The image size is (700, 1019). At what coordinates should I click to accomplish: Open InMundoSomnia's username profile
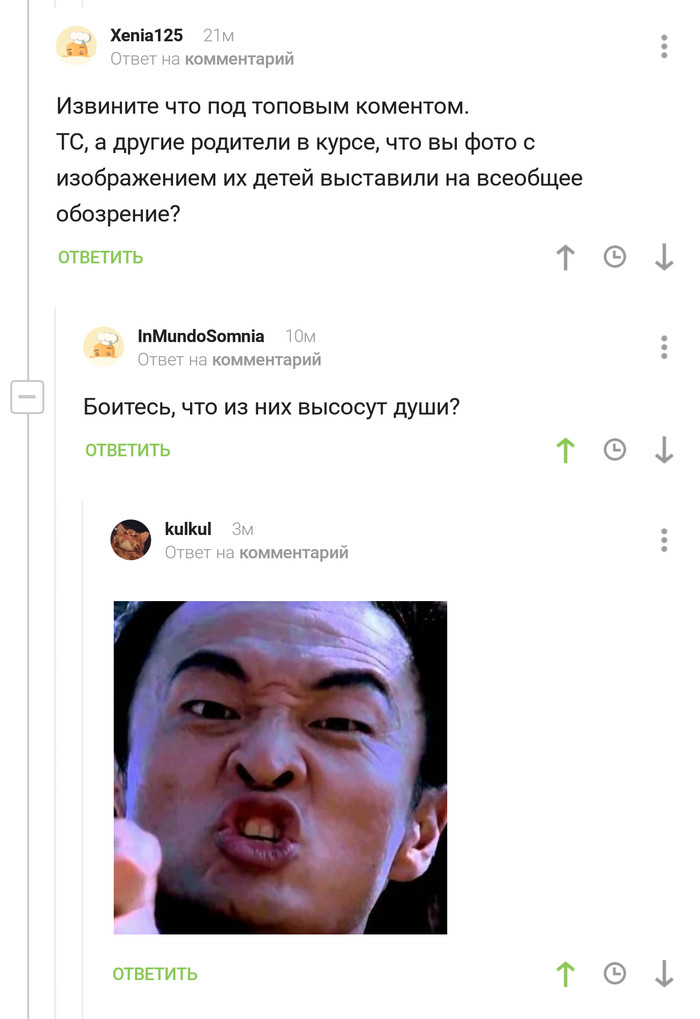tap(201, 337)
